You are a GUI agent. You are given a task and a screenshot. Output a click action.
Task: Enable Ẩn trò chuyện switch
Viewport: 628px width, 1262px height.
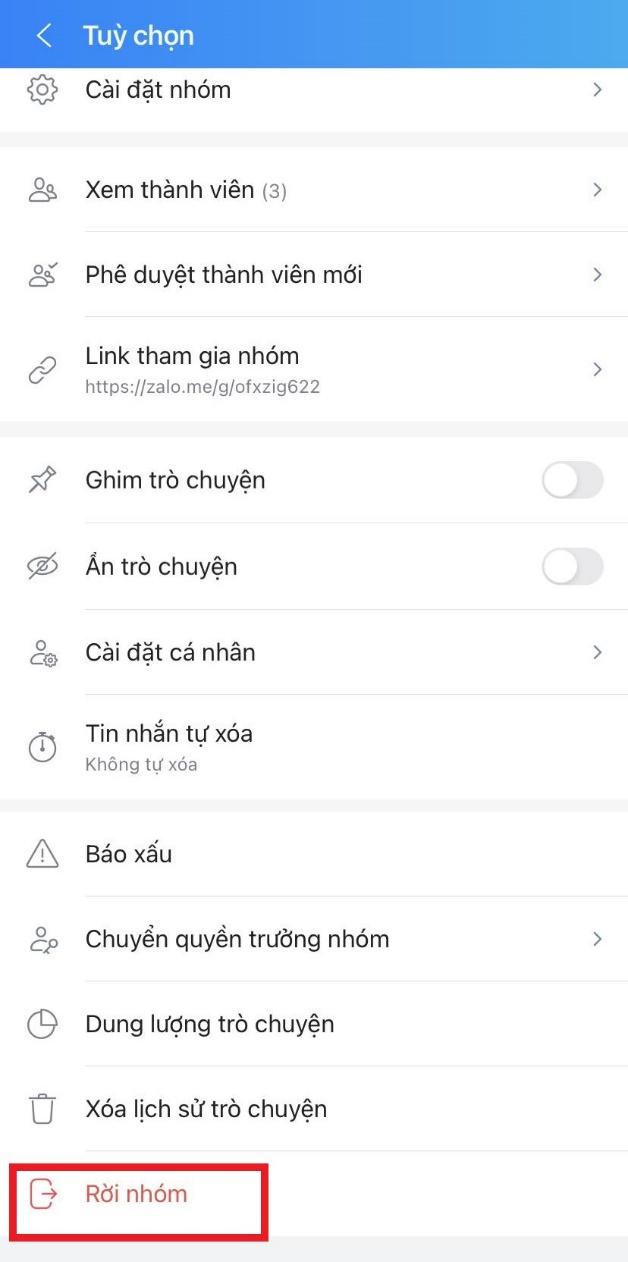pyautogui.click(x=572, y=567)
